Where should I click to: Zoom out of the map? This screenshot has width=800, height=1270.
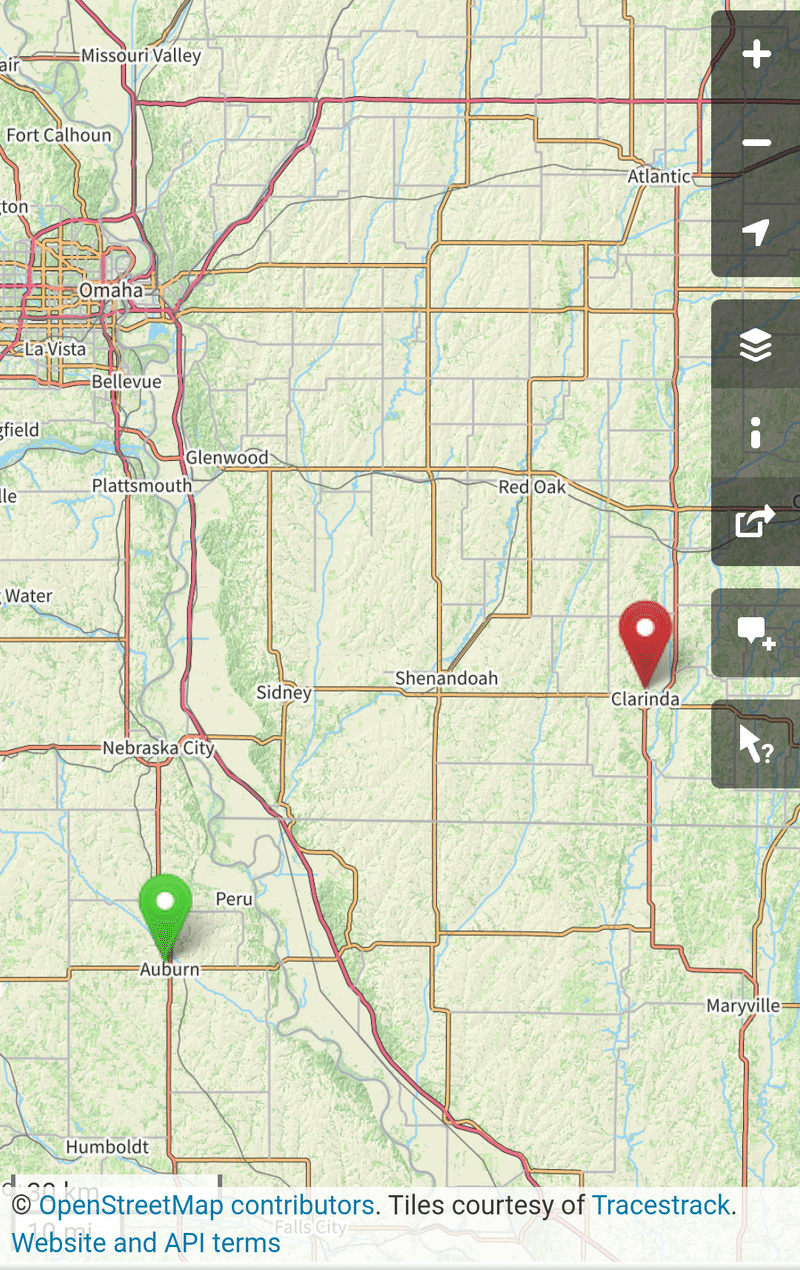pos(757,143)
